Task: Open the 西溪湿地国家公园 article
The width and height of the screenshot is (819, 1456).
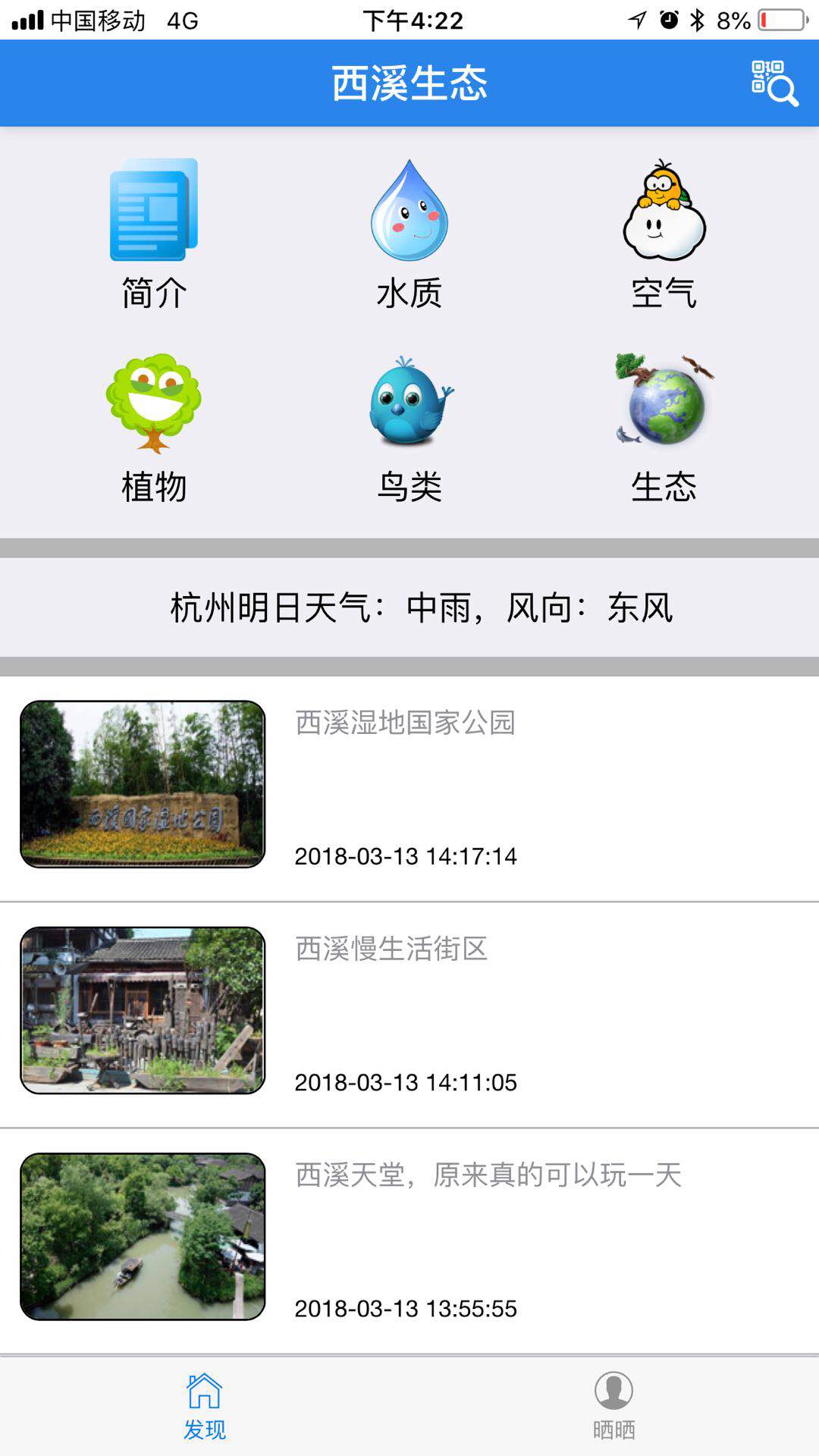Action: click(x=409, y=789)
